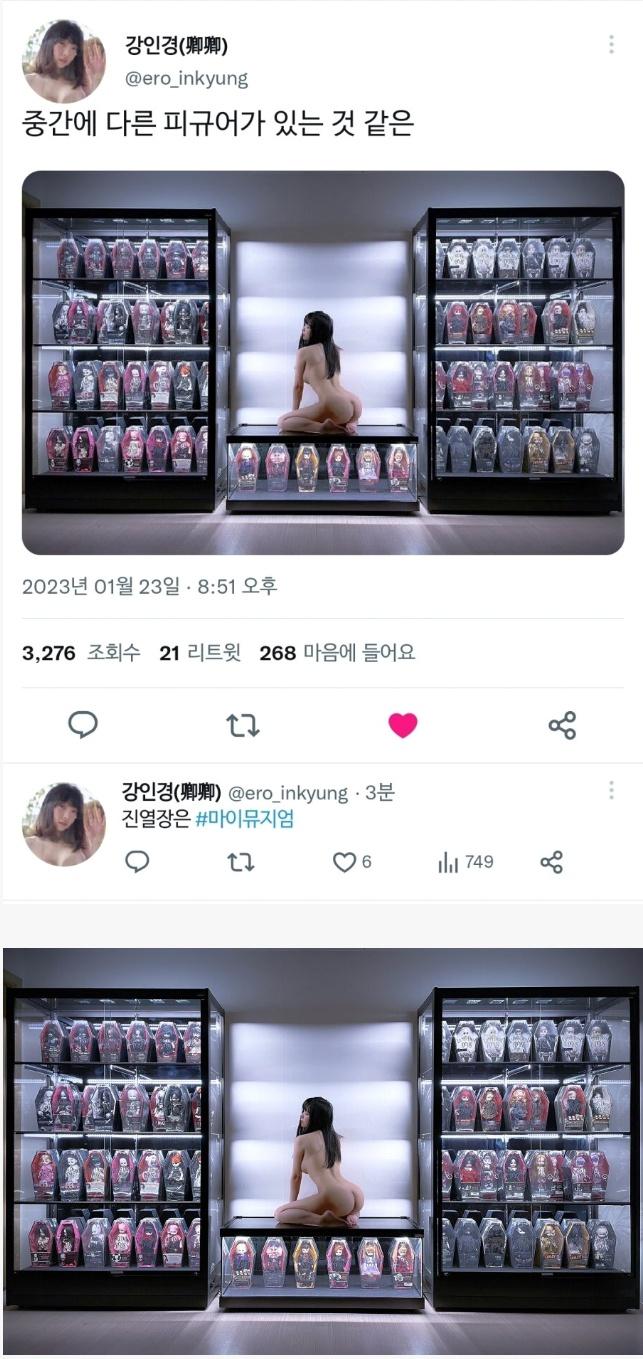Like the 진열장은 reply tweet
Image resolution: width=643 pixels, height=1359 pixels.
pyautogui.click(x=345, y=862)
